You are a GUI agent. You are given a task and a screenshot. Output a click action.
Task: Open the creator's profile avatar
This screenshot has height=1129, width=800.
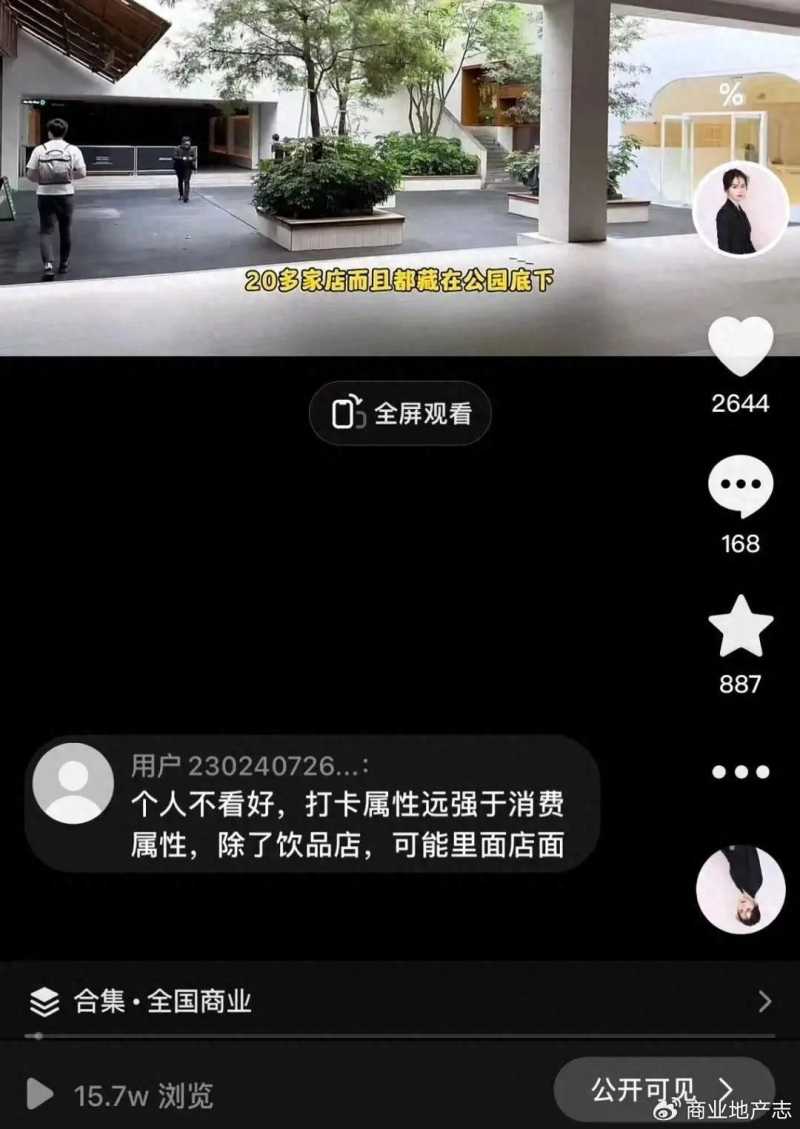pos(741,209)
